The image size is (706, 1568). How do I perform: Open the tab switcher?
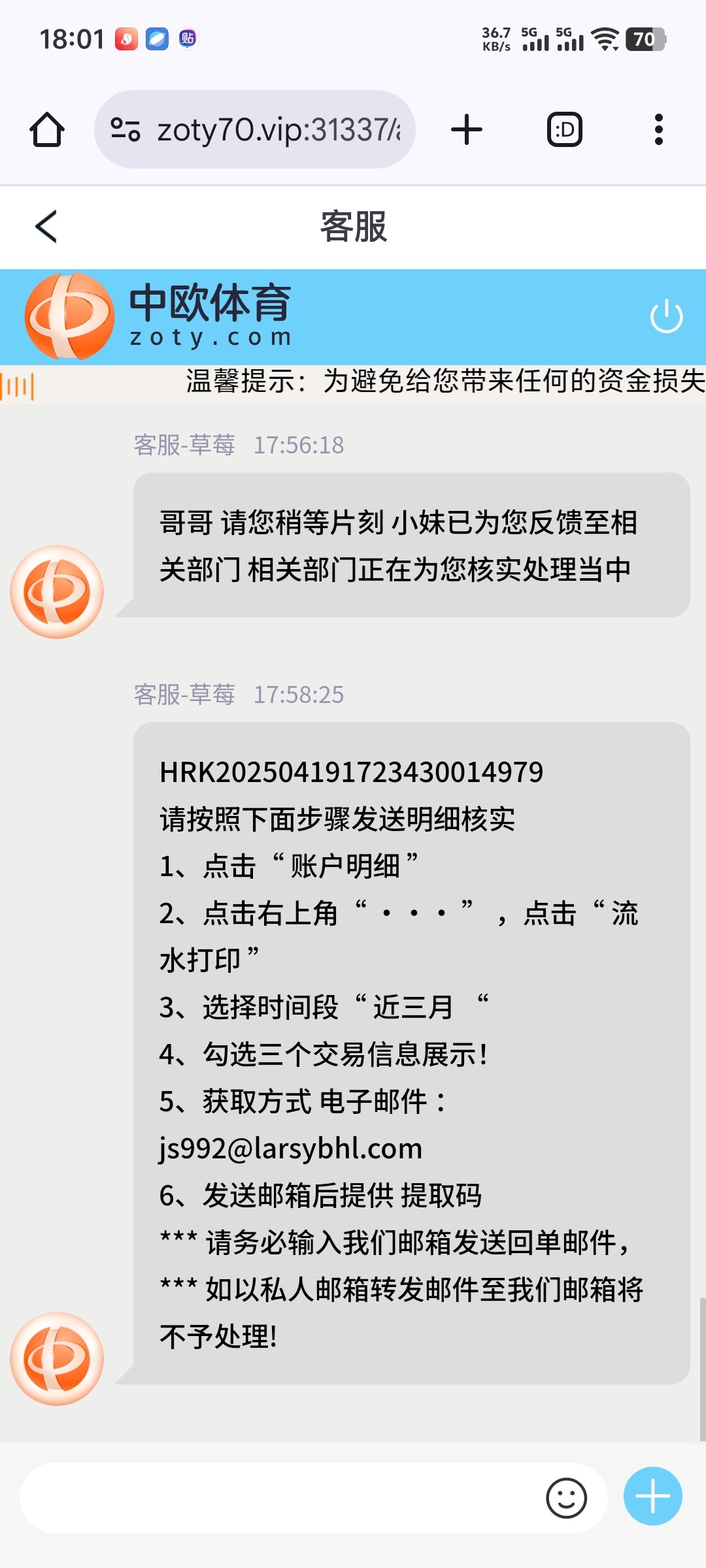pyautogui.click(x=564, y=129)
